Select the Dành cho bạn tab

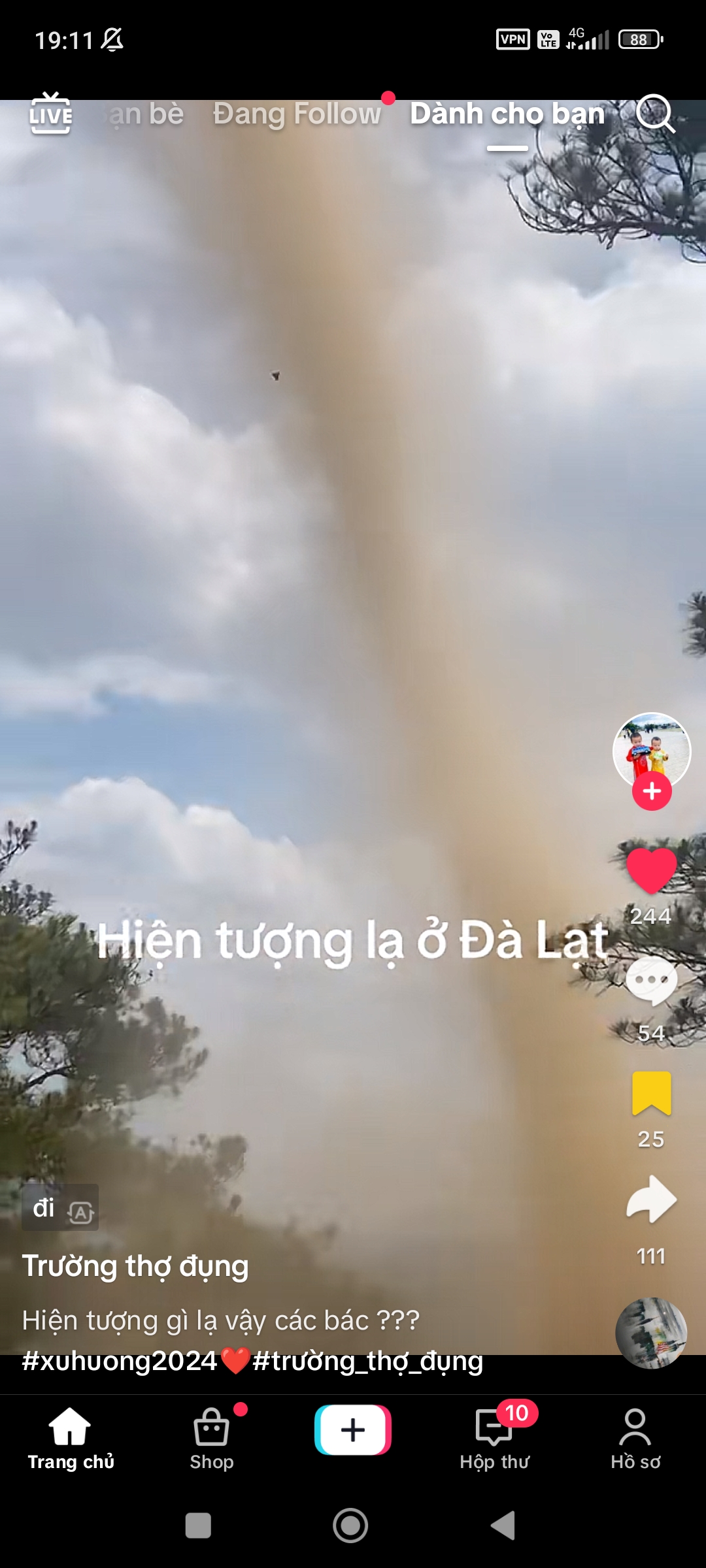click(507, 114)
